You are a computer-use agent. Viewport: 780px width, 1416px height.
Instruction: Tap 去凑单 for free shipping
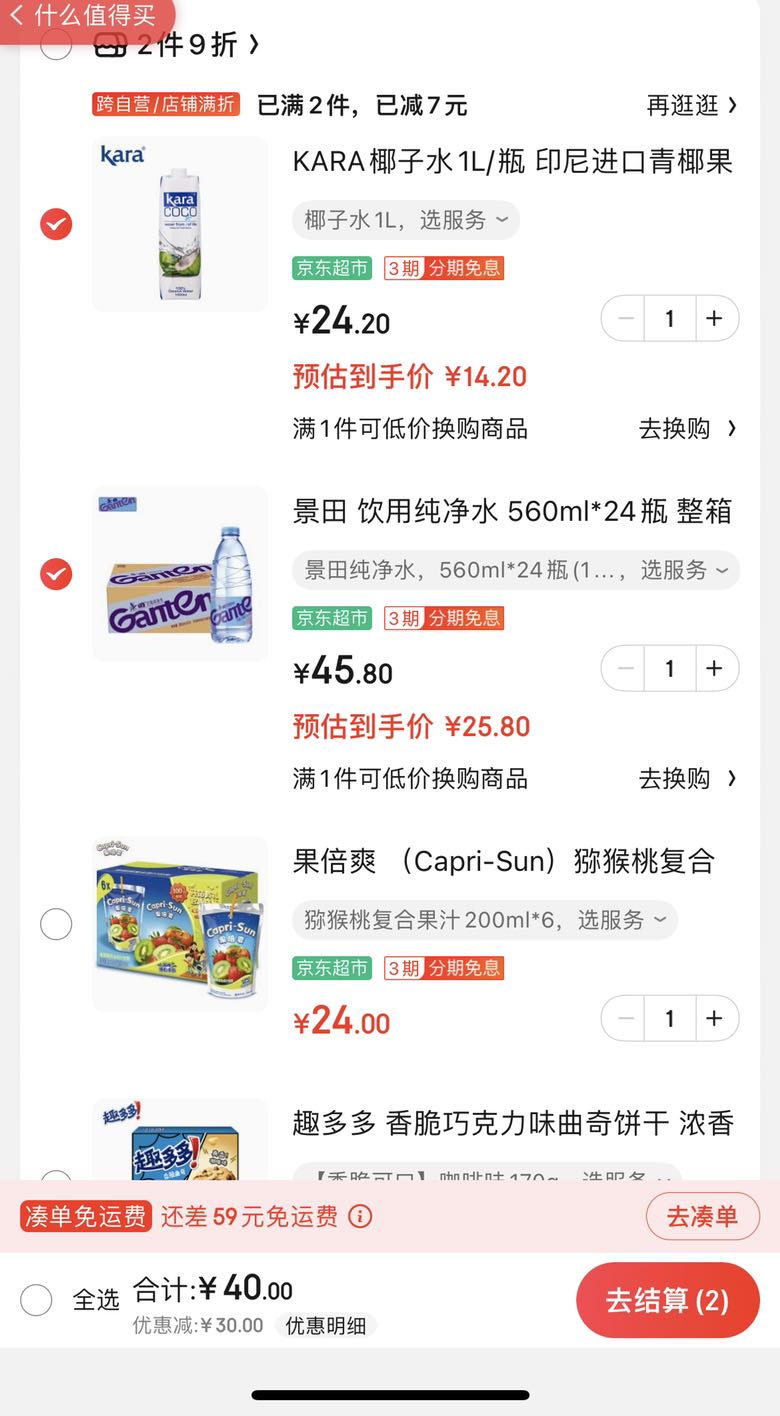coord(702,1217)
